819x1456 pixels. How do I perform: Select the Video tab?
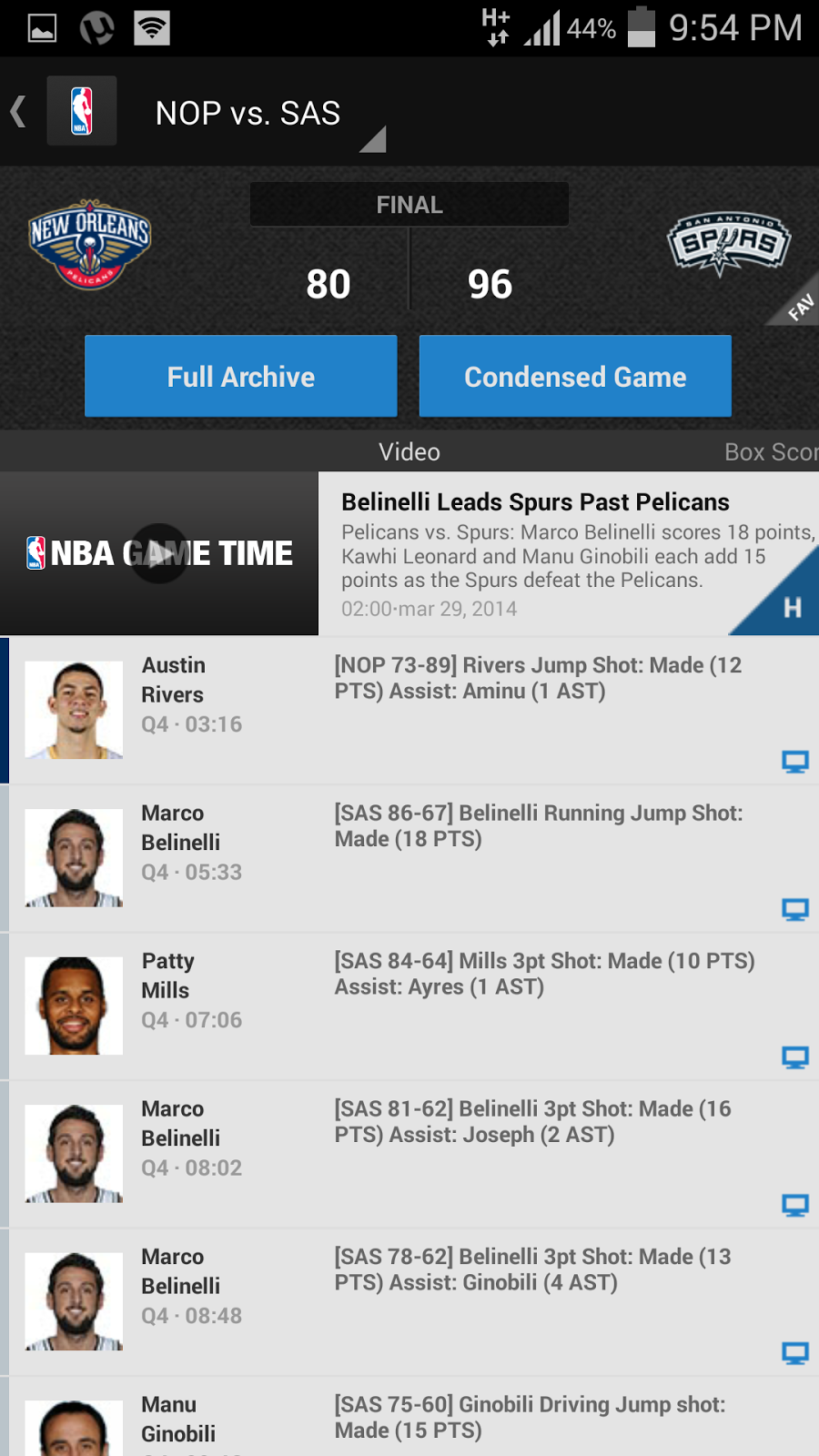coord(409,451)
